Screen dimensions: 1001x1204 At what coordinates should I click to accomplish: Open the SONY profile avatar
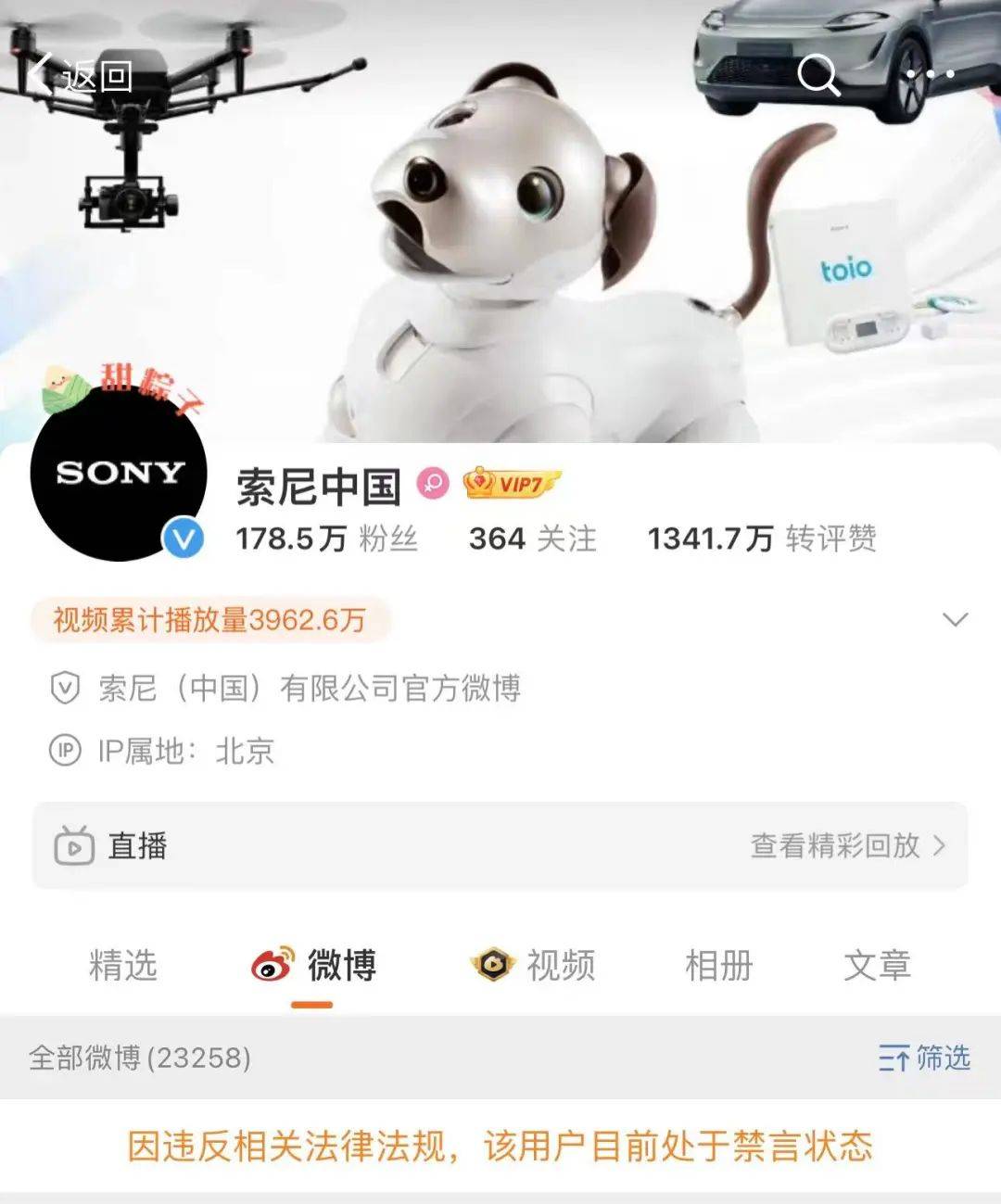pos(120,473)
